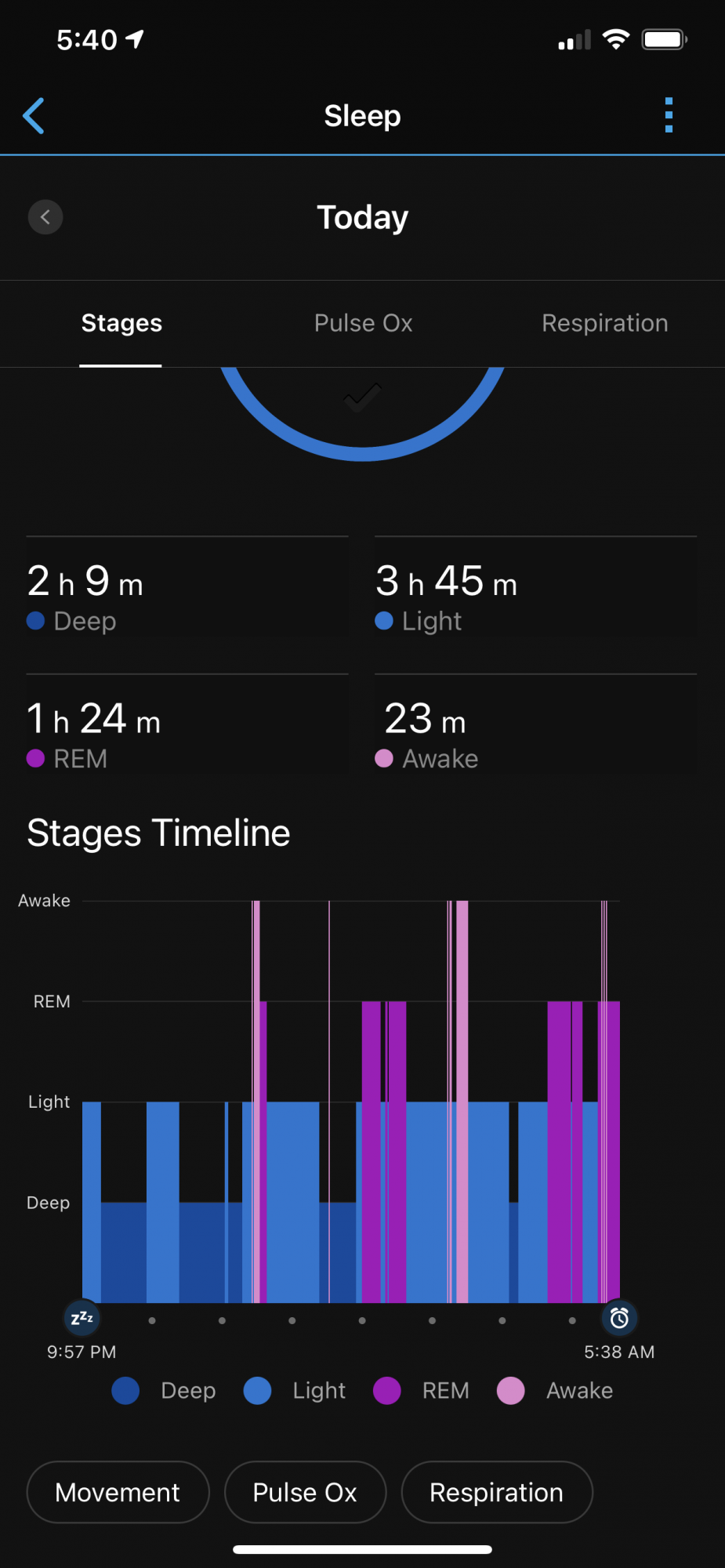Switch to the Respiration tab
The image size is (725, 1568).
604,323
